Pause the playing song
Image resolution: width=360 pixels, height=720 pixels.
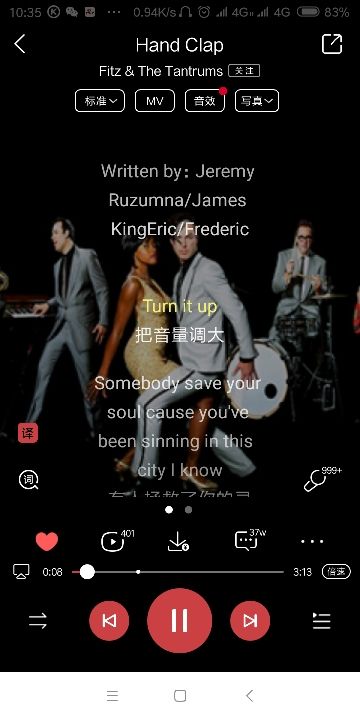tap(180, 621)
